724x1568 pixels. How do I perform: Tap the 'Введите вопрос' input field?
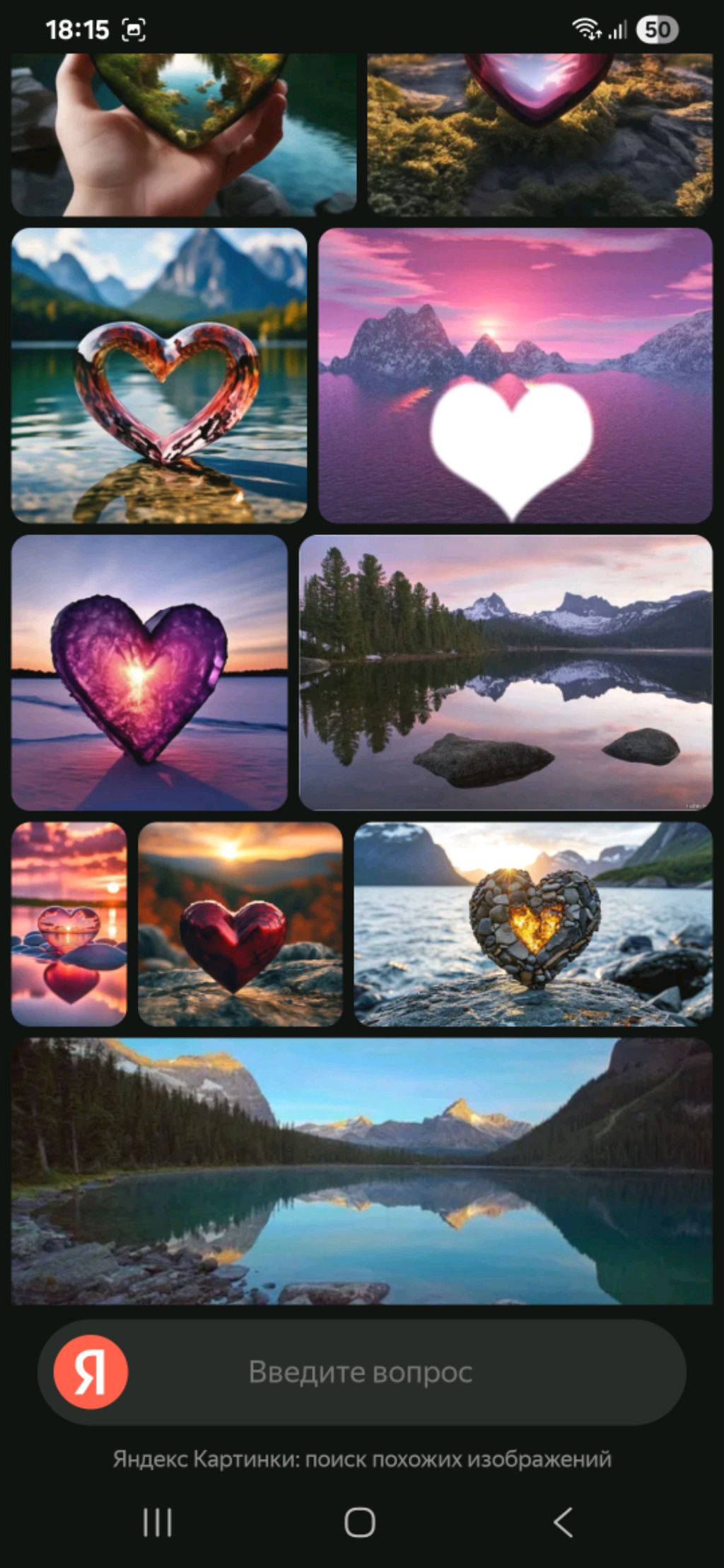click(396, 1372)
